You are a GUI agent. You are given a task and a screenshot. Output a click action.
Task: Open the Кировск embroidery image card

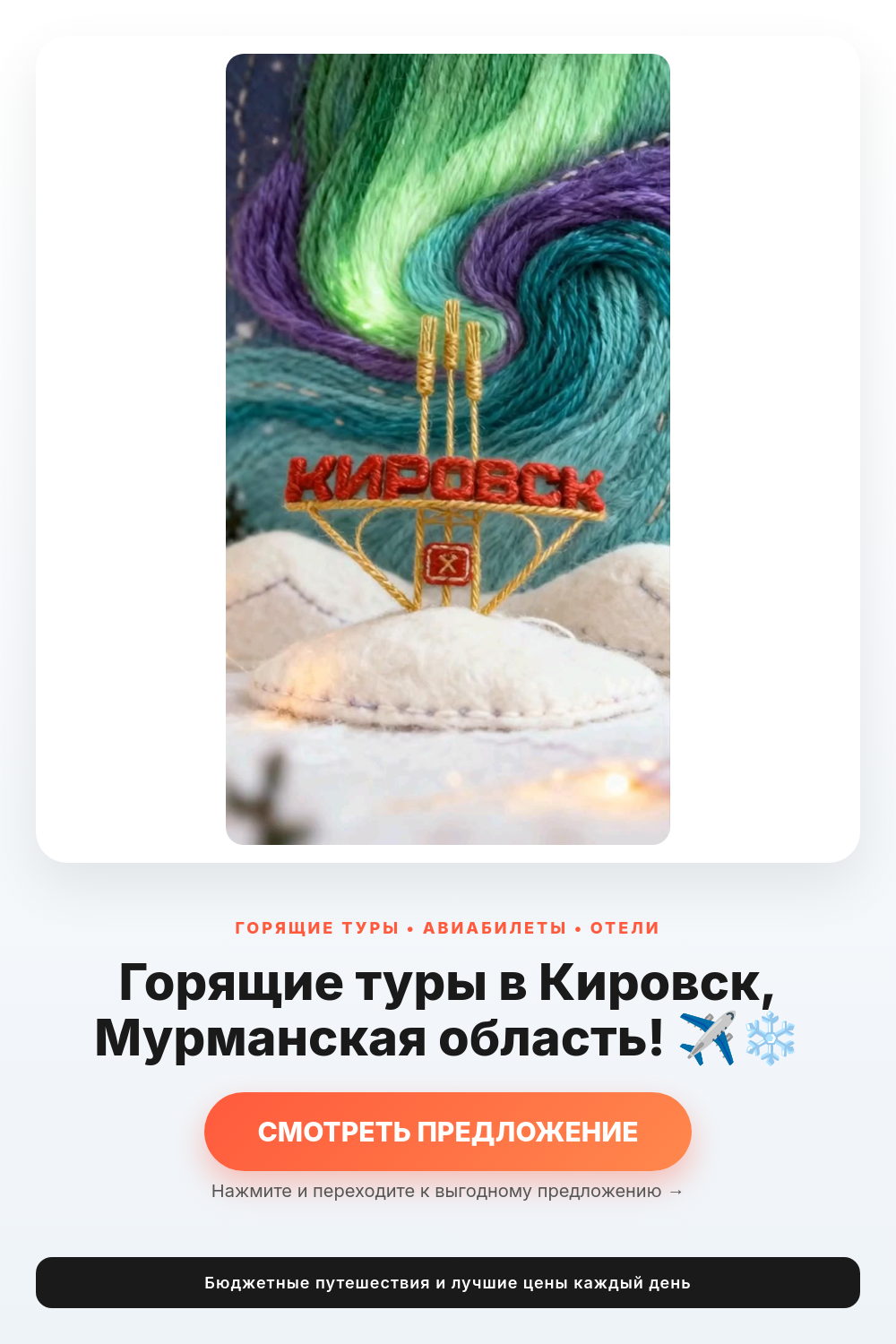(x=448, y=449)
